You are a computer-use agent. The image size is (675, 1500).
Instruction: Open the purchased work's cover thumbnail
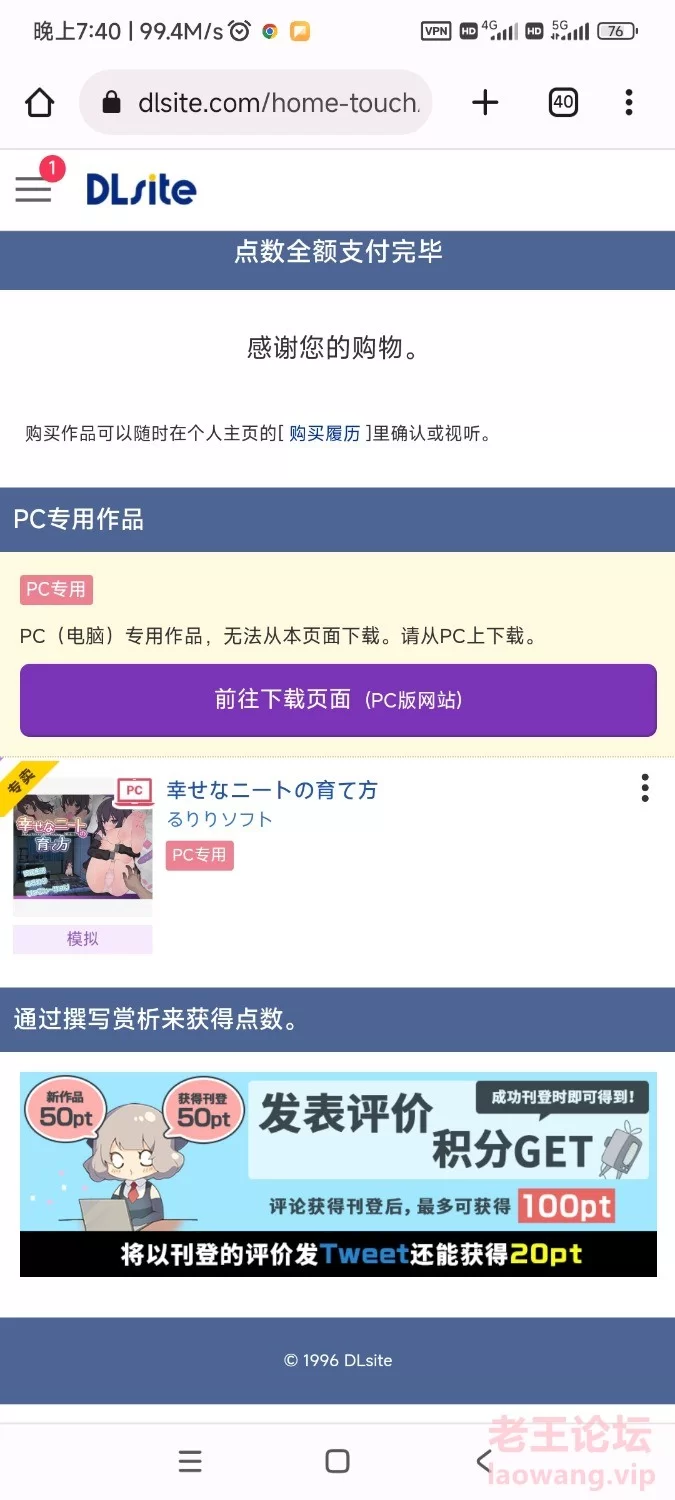click(83, 847)
